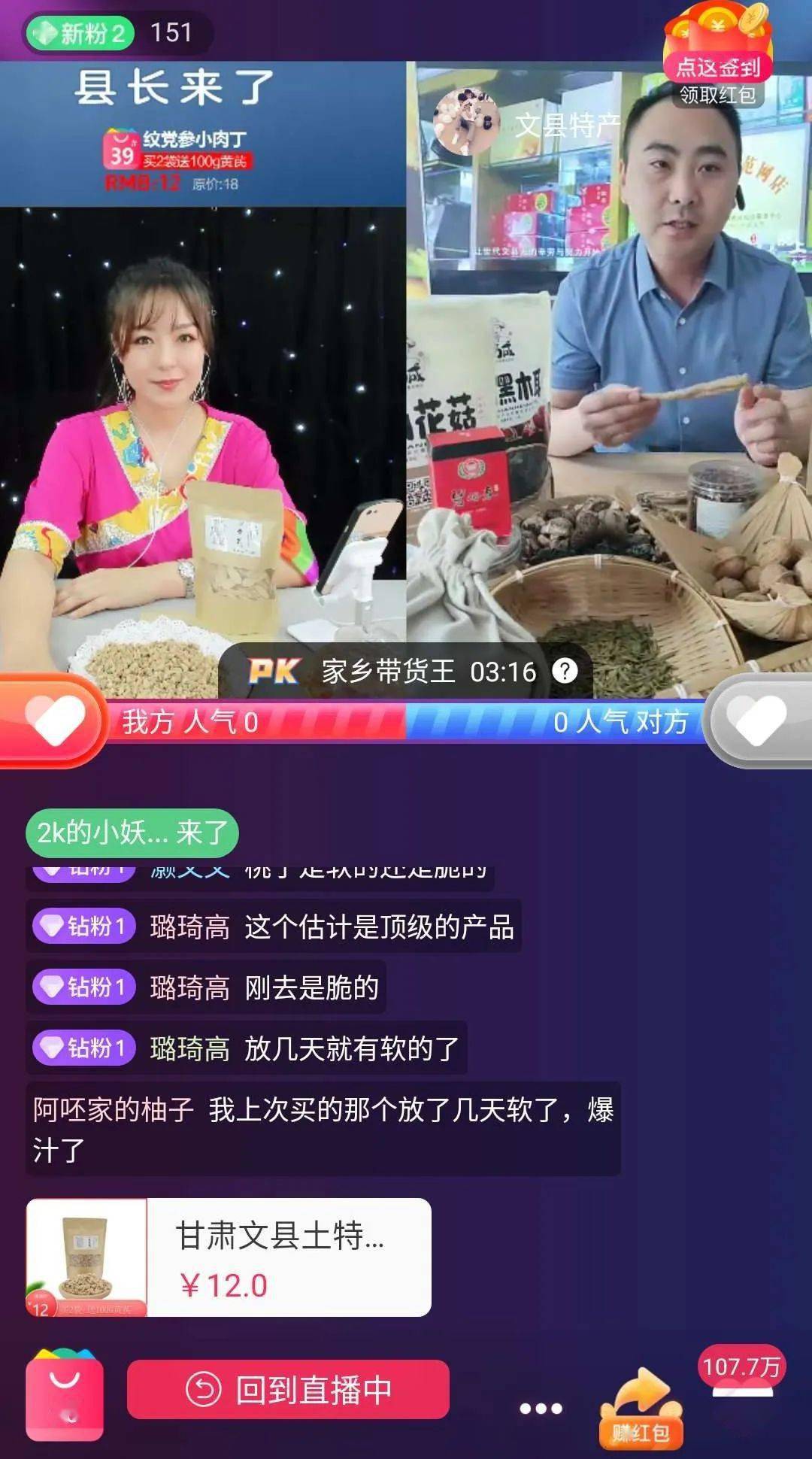Screen dimensions: 812x1459
Task: Open the 文县特产 streamer profile
Action: (x=526, y=123)
